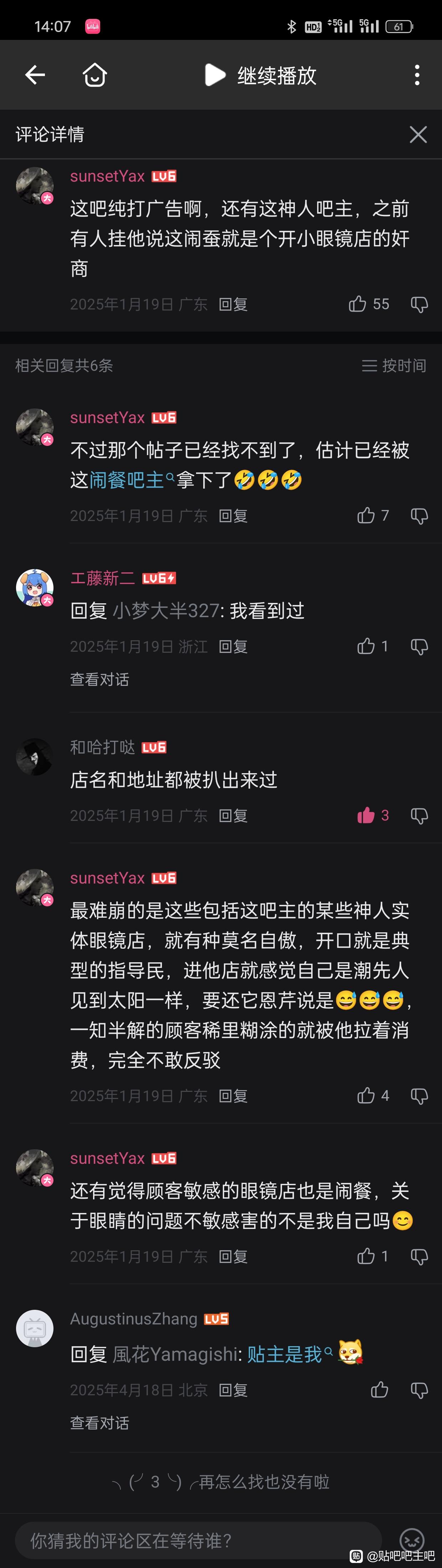The image size is (442, 1568).
Task: Change sort order via 按时间
Action: (394, 365)
